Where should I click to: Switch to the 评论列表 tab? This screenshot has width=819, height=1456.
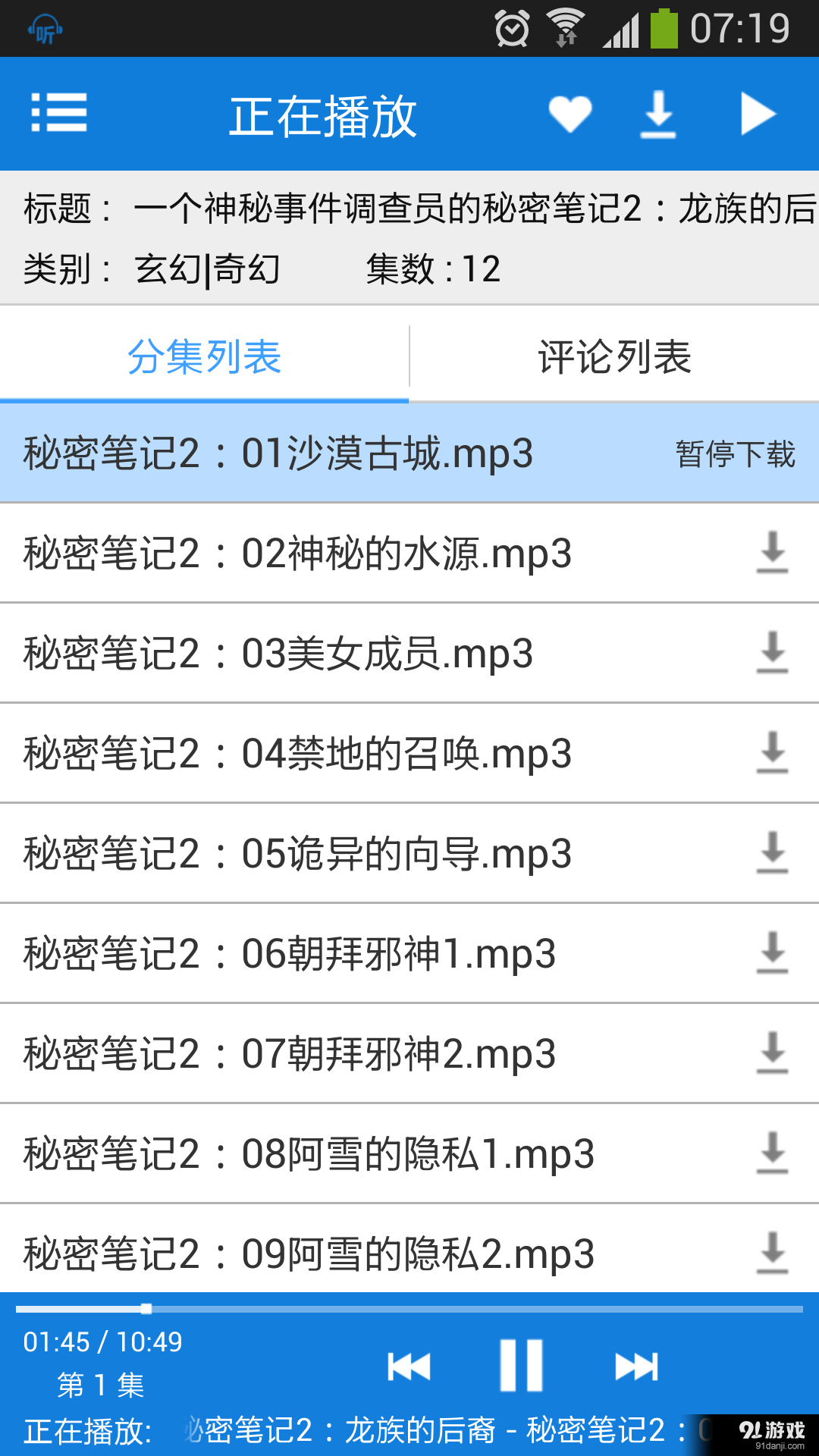(614, 356)
